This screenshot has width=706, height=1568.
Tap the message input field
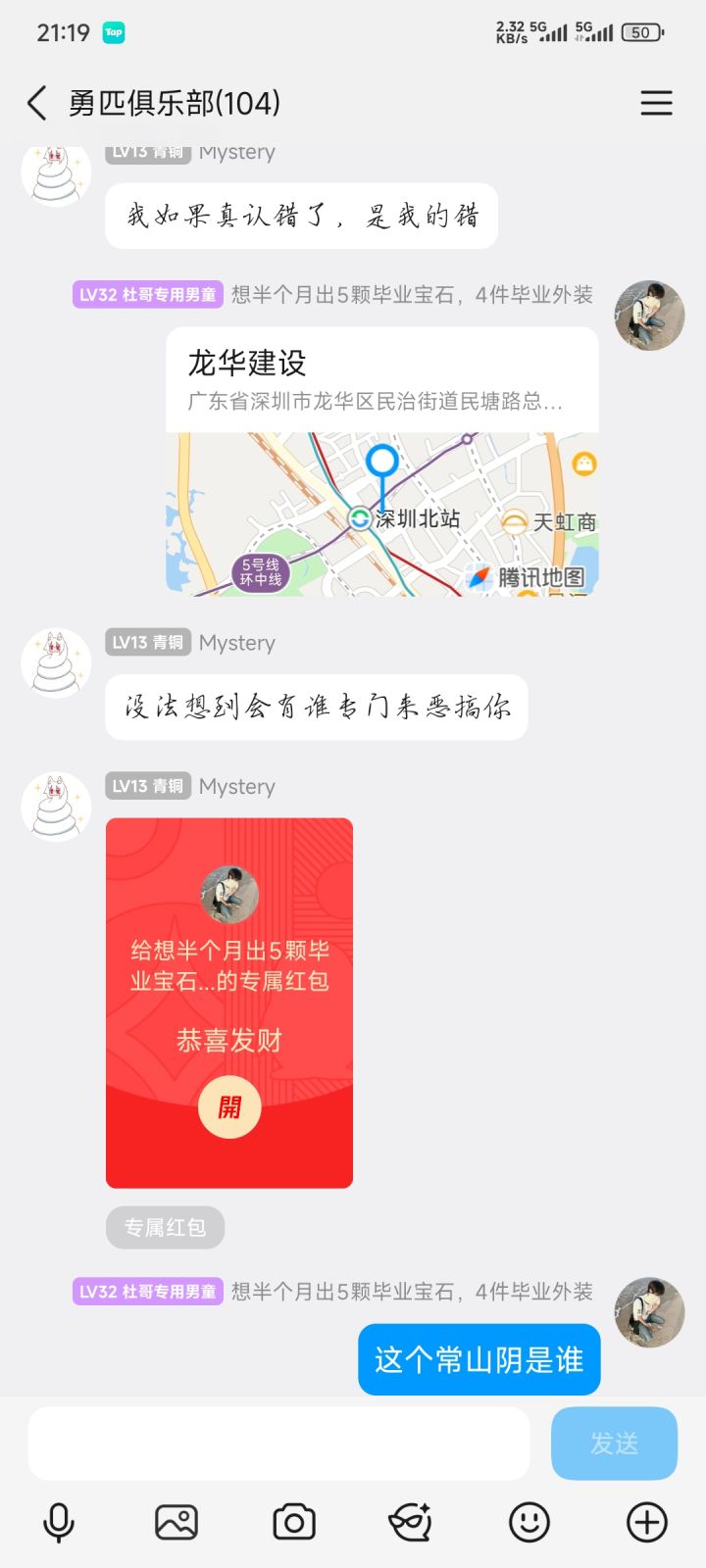279,1443
